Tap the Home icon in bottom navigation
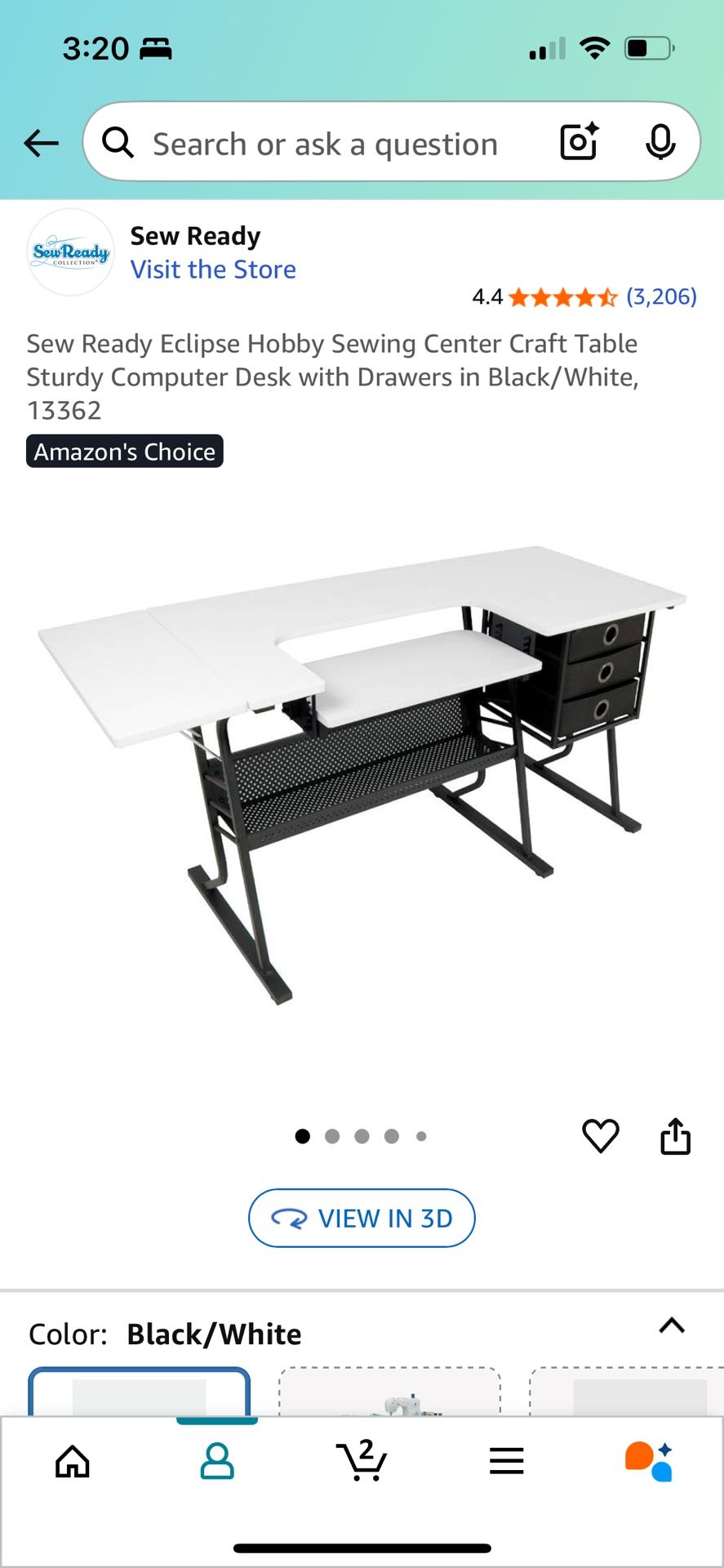The image size is (724, 1568). click(x=72, y=1462)
